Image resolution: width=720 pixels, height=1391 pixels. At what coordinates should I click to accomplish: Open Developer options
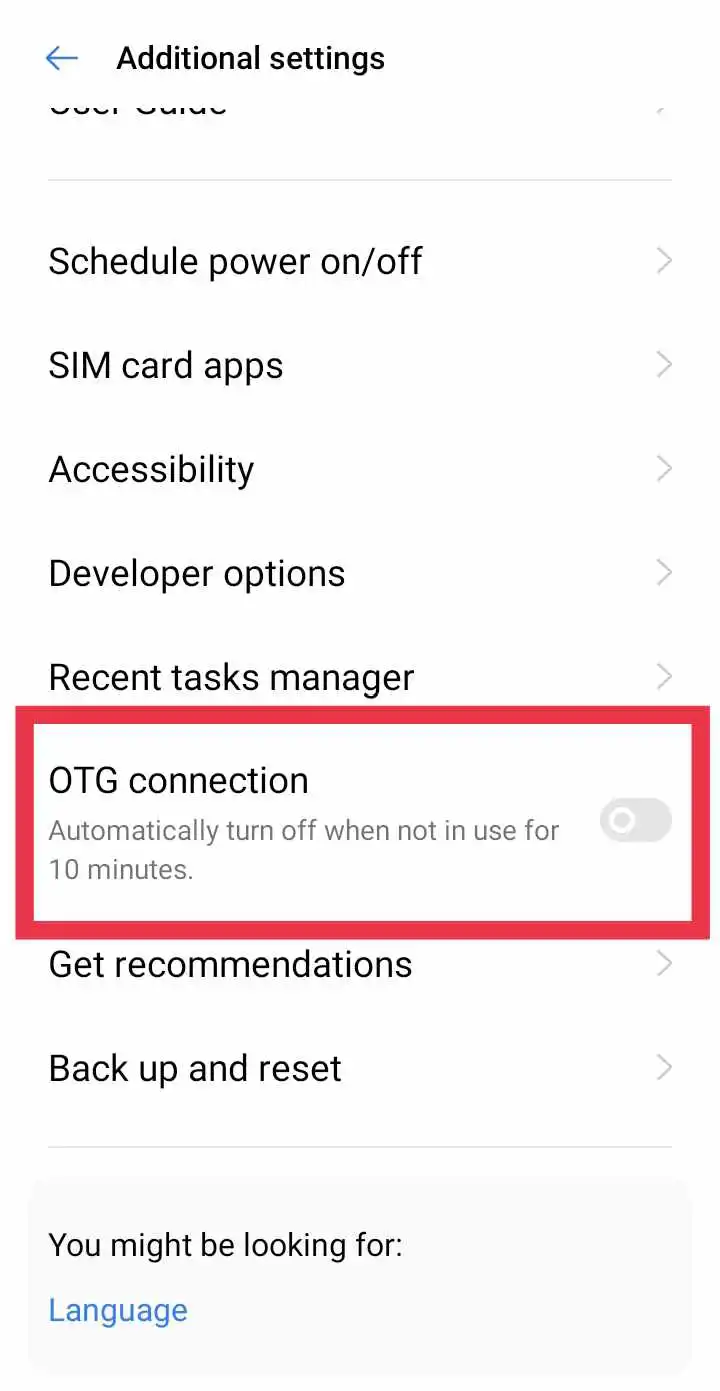tap(196, 572)
